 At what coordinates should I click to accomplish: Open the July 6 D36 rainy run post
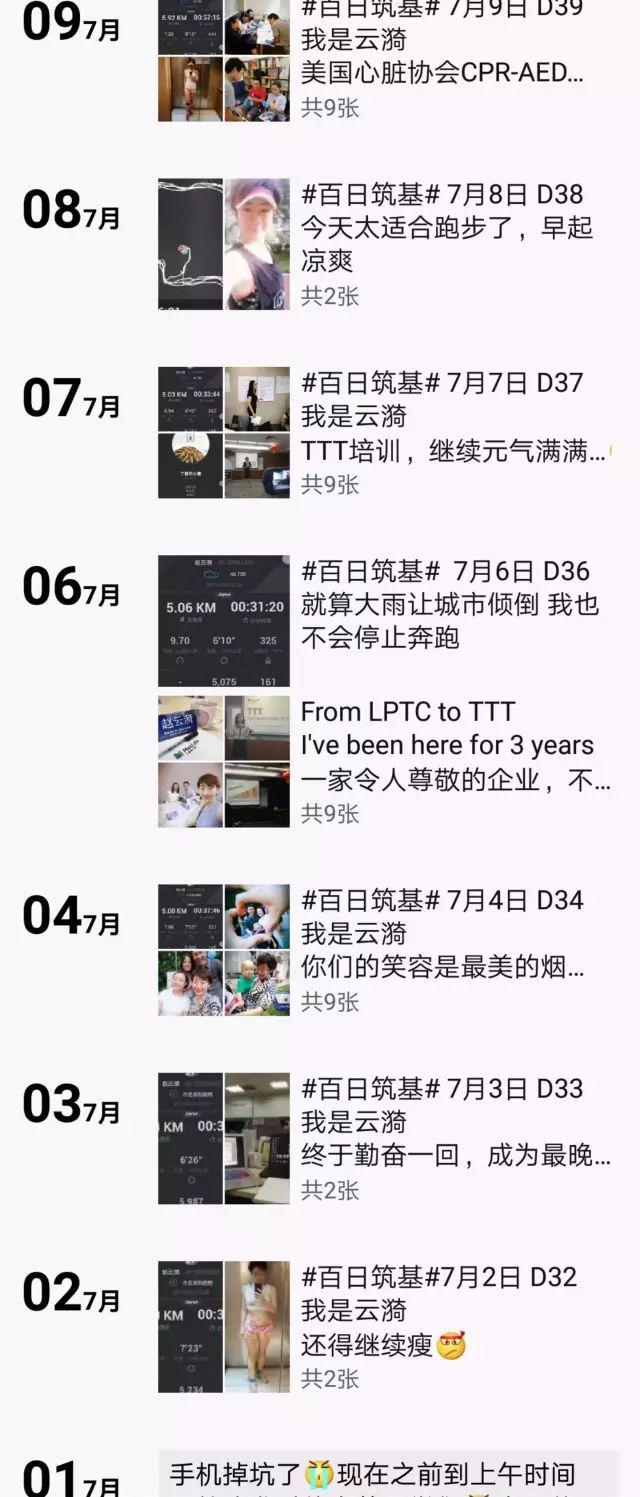[450, 605]
